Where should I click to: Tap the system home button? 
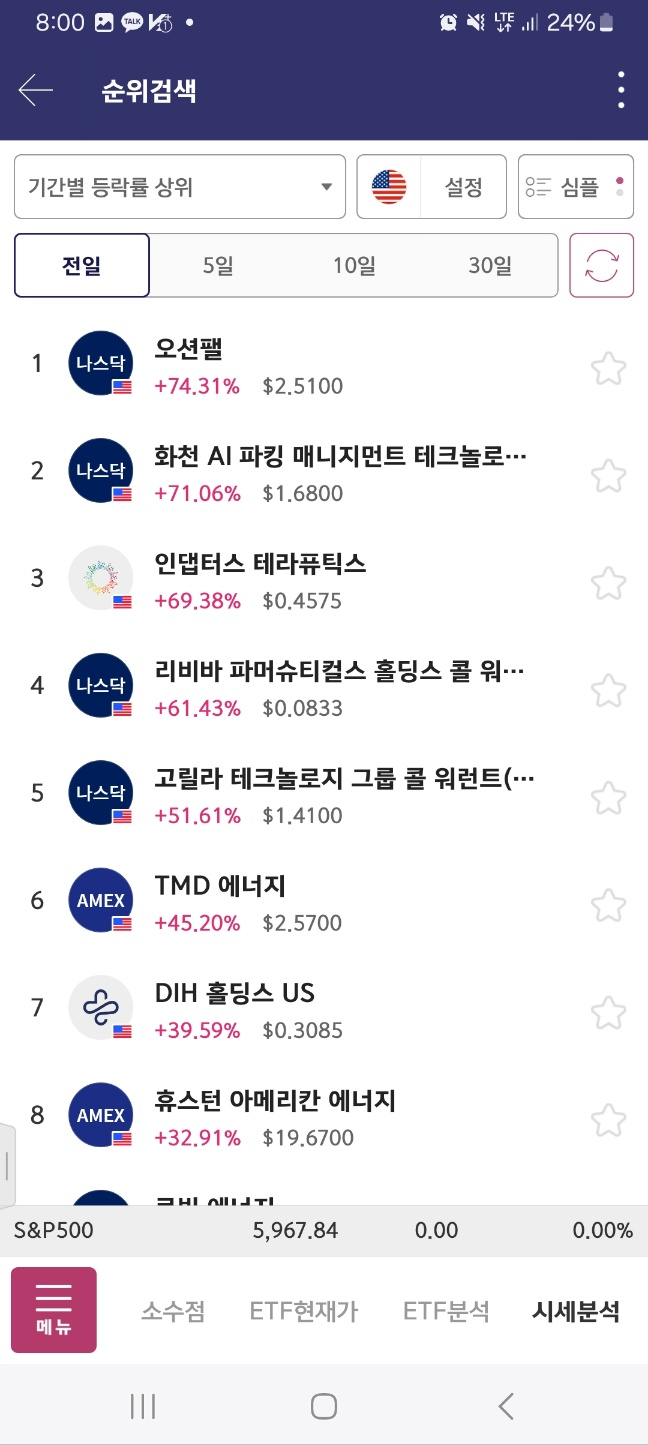coord(323,1407)
